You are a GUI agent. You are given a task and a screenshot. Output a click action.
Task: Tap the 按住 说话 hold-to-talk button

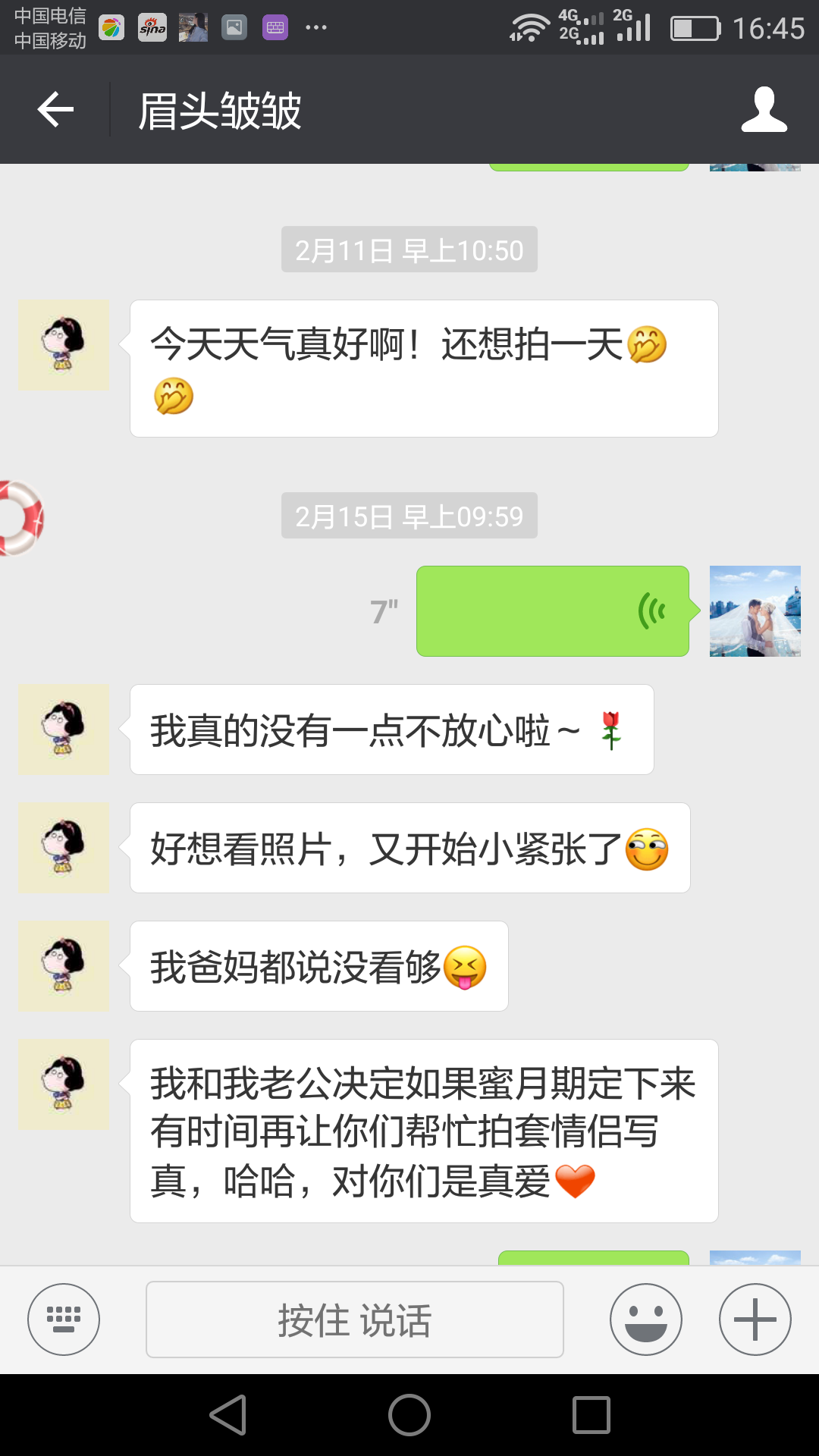[355, 1319]
